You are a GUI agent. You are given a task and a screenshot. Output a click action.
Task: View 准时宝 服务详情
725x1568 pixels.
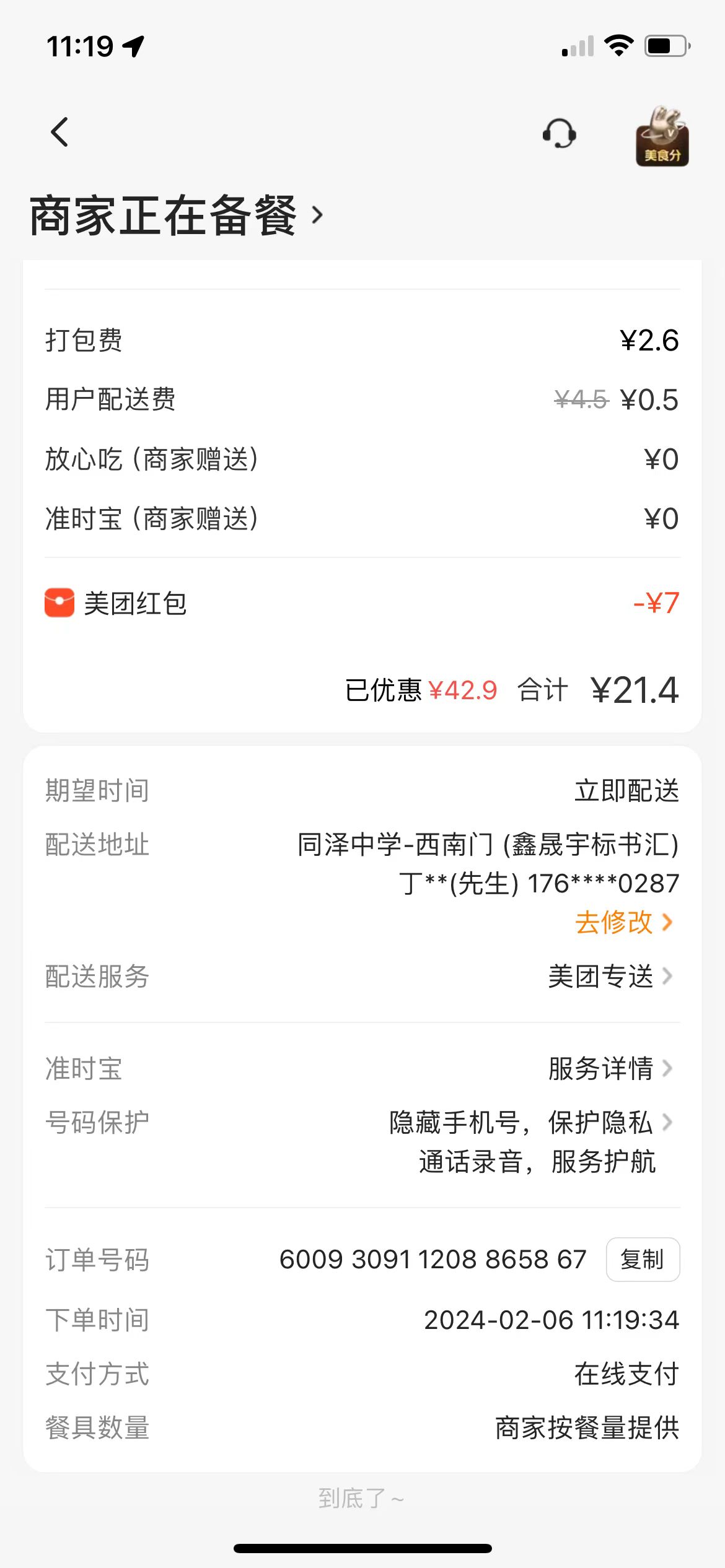[610, 1068]
